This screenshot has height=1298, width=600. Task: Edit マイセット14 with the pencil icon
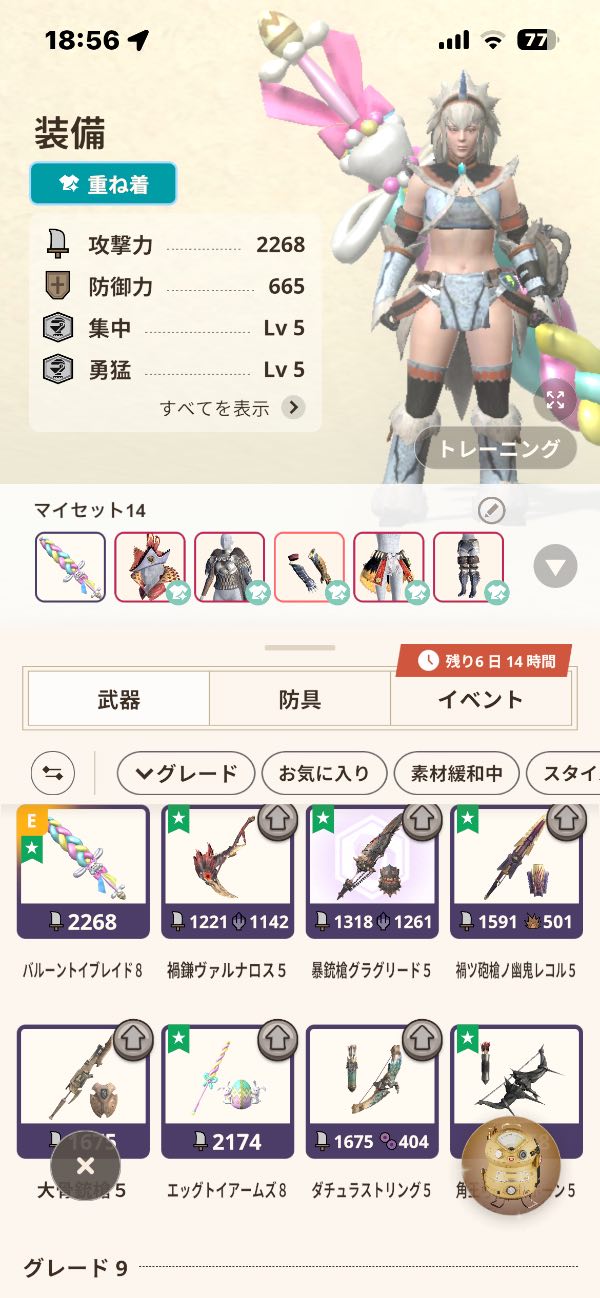pyautogui.click(x=491, y=511)
